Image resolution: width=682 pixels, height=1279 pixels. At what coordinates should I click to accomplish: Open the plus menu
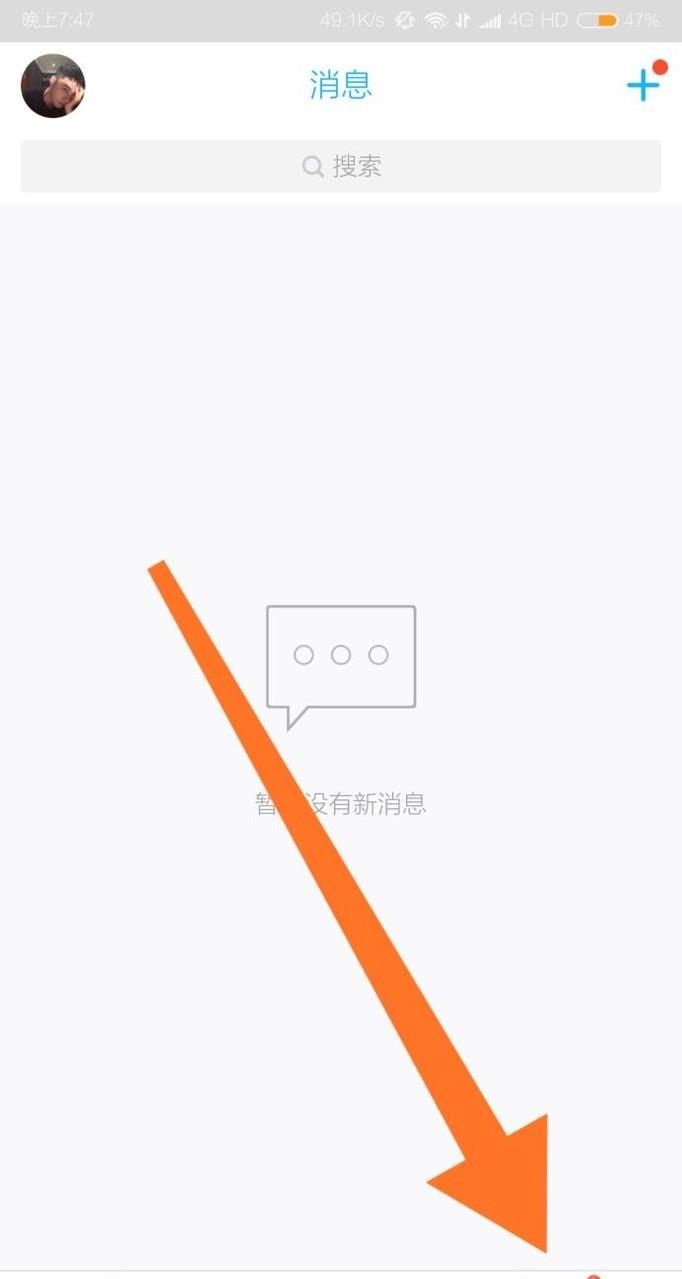tap(643, 86)
